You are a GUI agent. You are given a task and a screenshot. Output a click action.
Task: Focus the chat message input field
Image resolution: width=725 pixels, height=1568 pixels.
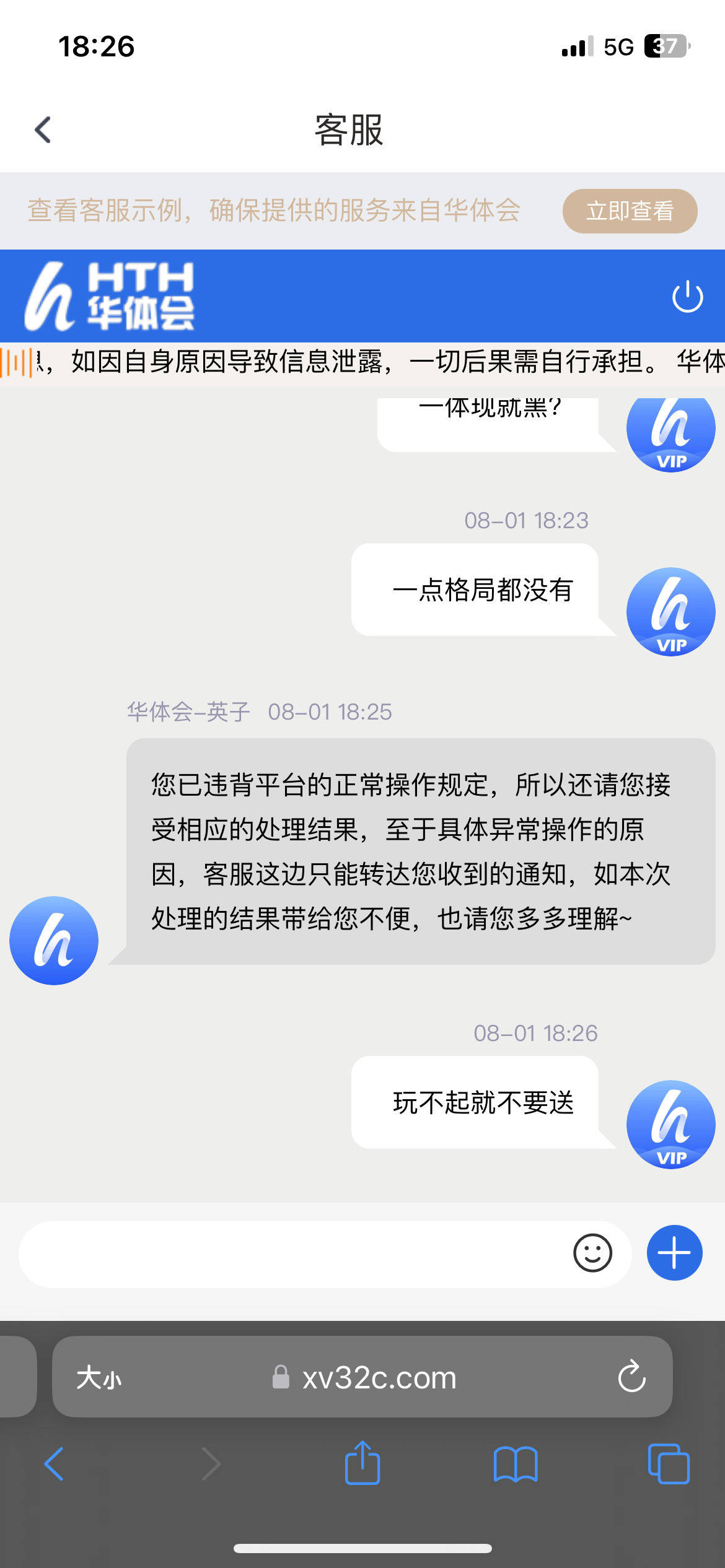(x=291, y=1254)
